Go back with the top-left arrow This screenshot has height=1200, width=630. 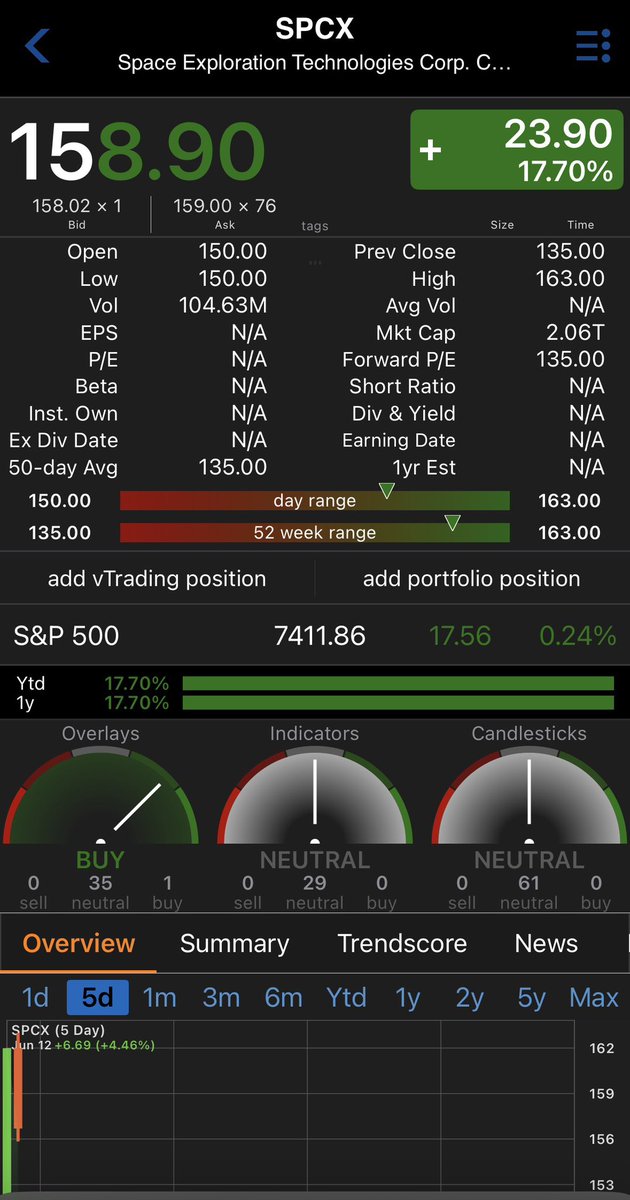(38, 46)
